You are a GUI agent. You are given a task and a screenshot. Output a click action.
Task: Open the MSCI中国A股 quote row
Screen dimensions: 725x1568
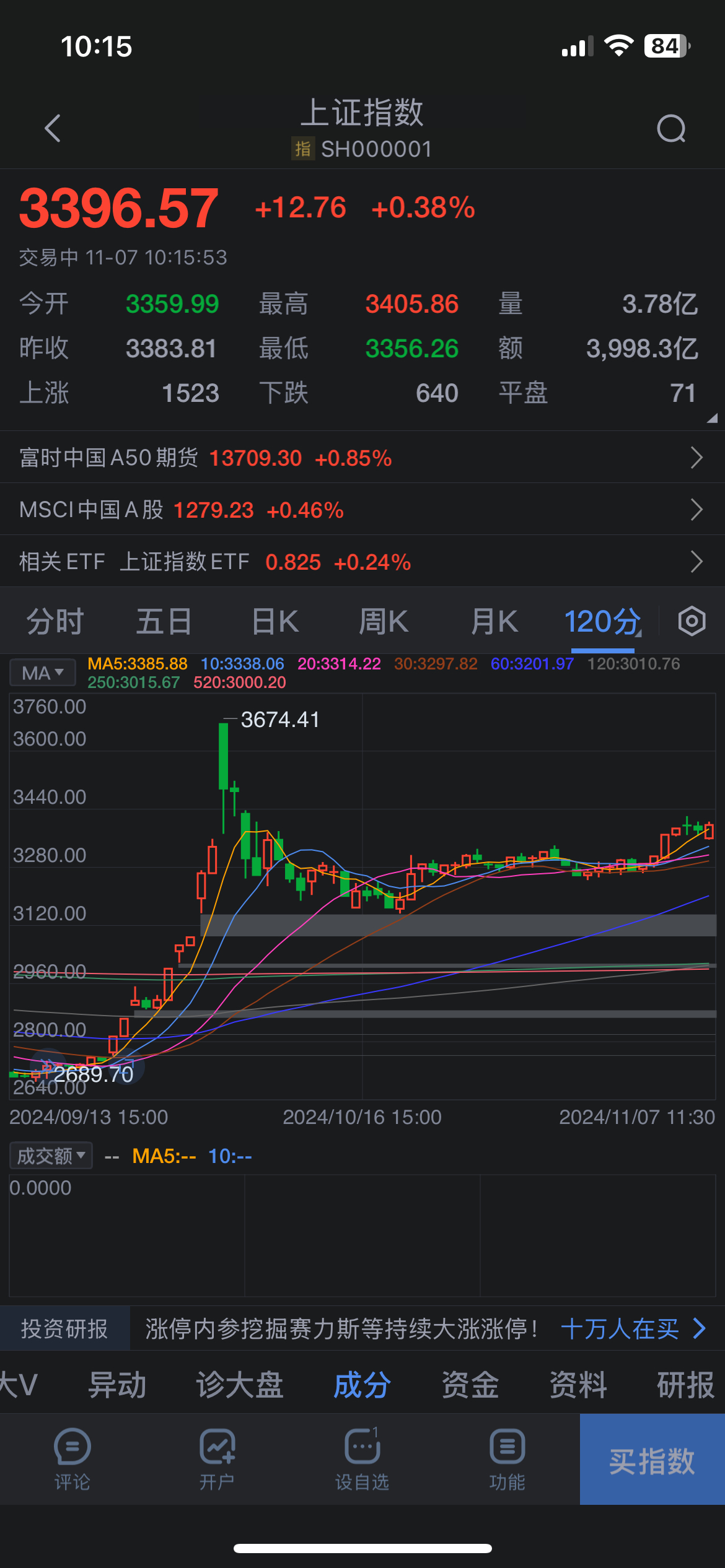(x=362, y=510)
